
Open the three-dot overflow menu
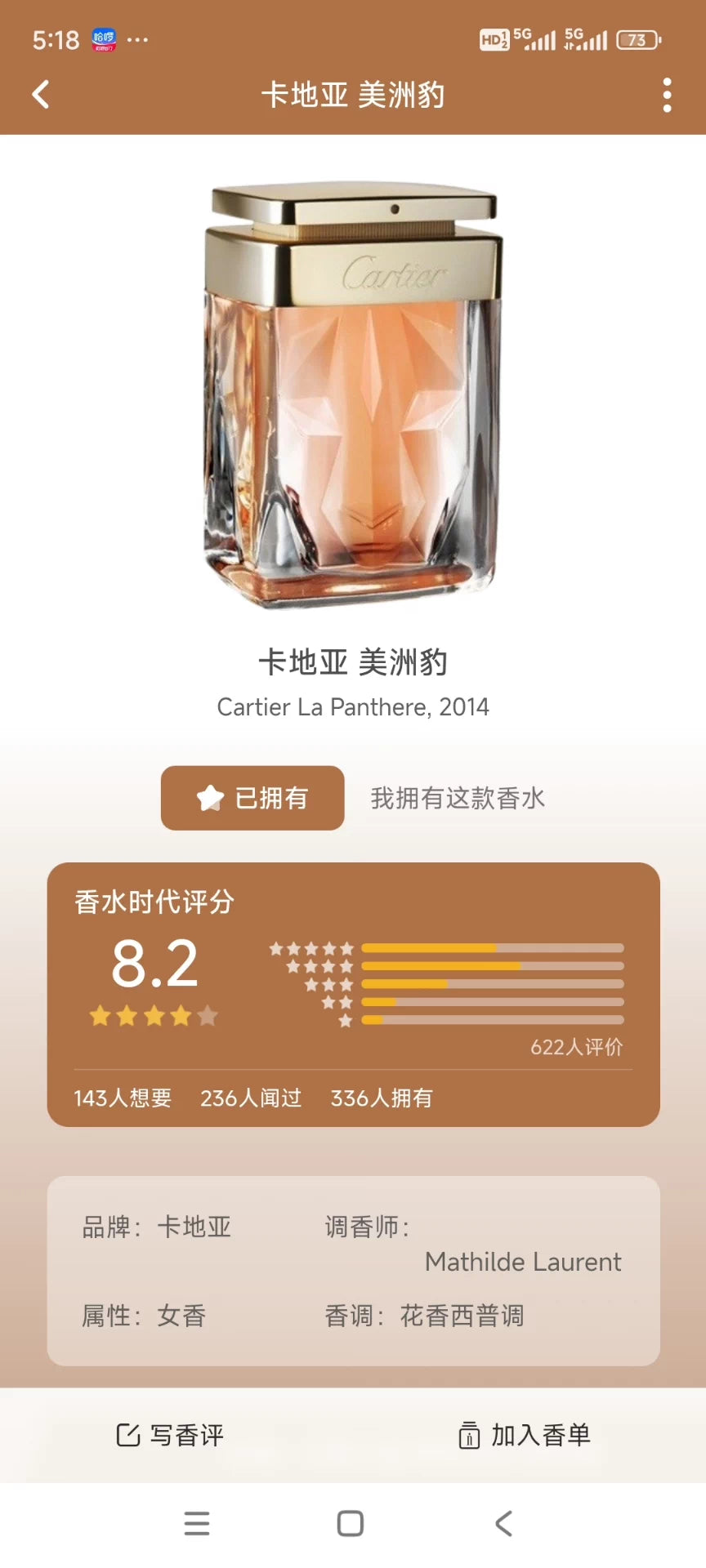667,95
